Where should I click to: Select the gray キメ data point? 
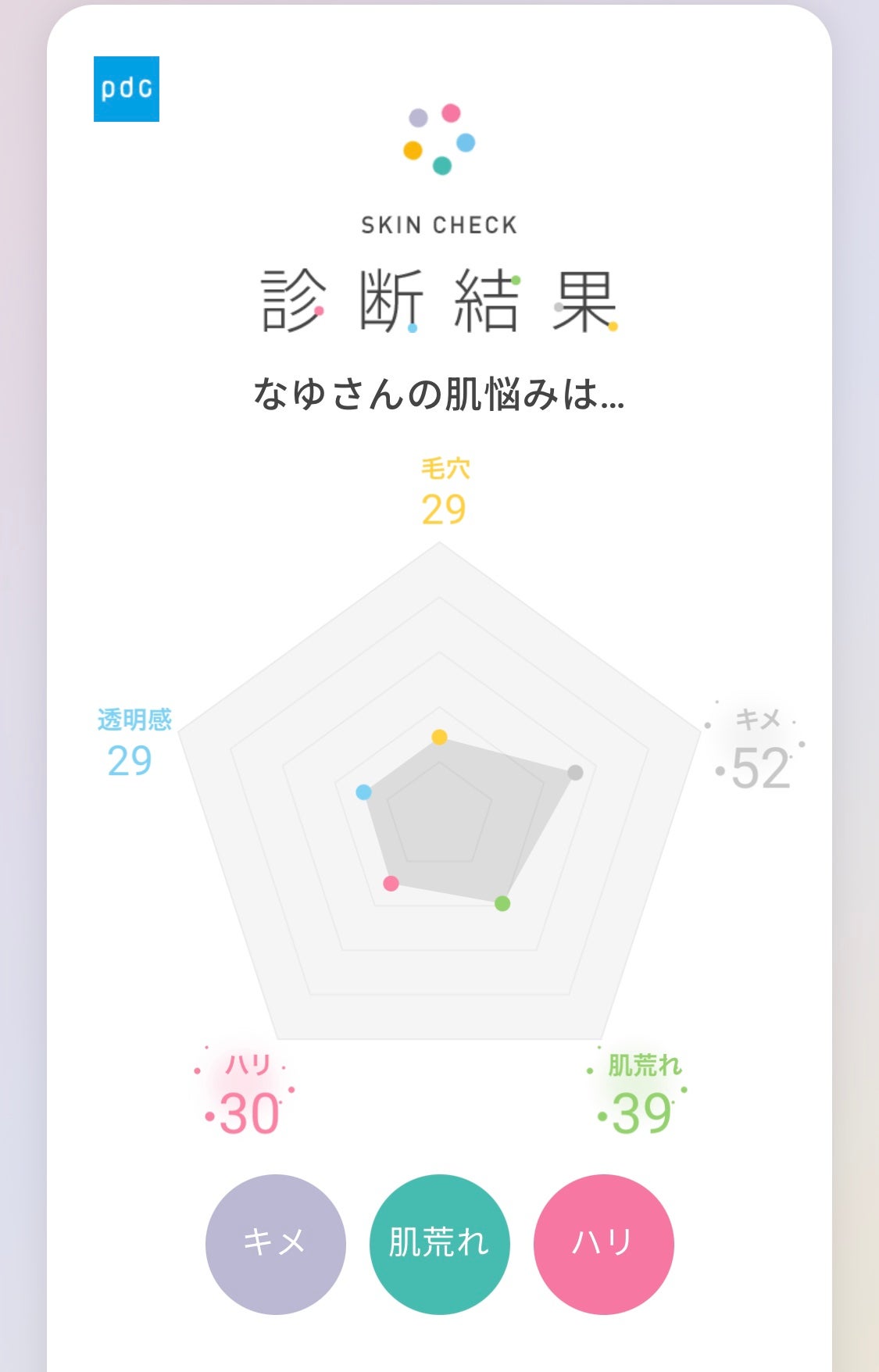[x=576, y=774]
